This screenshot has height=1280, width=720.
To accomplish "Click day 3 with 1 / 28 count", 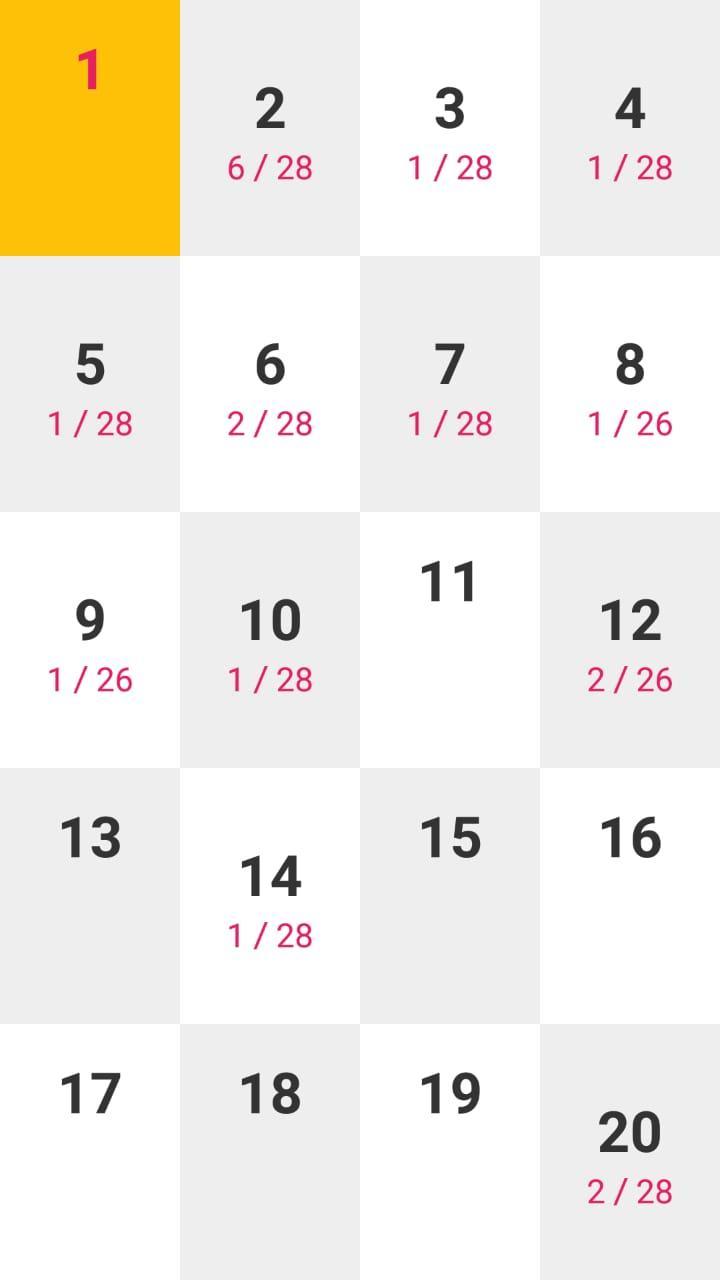I will [x=450, y=128].
